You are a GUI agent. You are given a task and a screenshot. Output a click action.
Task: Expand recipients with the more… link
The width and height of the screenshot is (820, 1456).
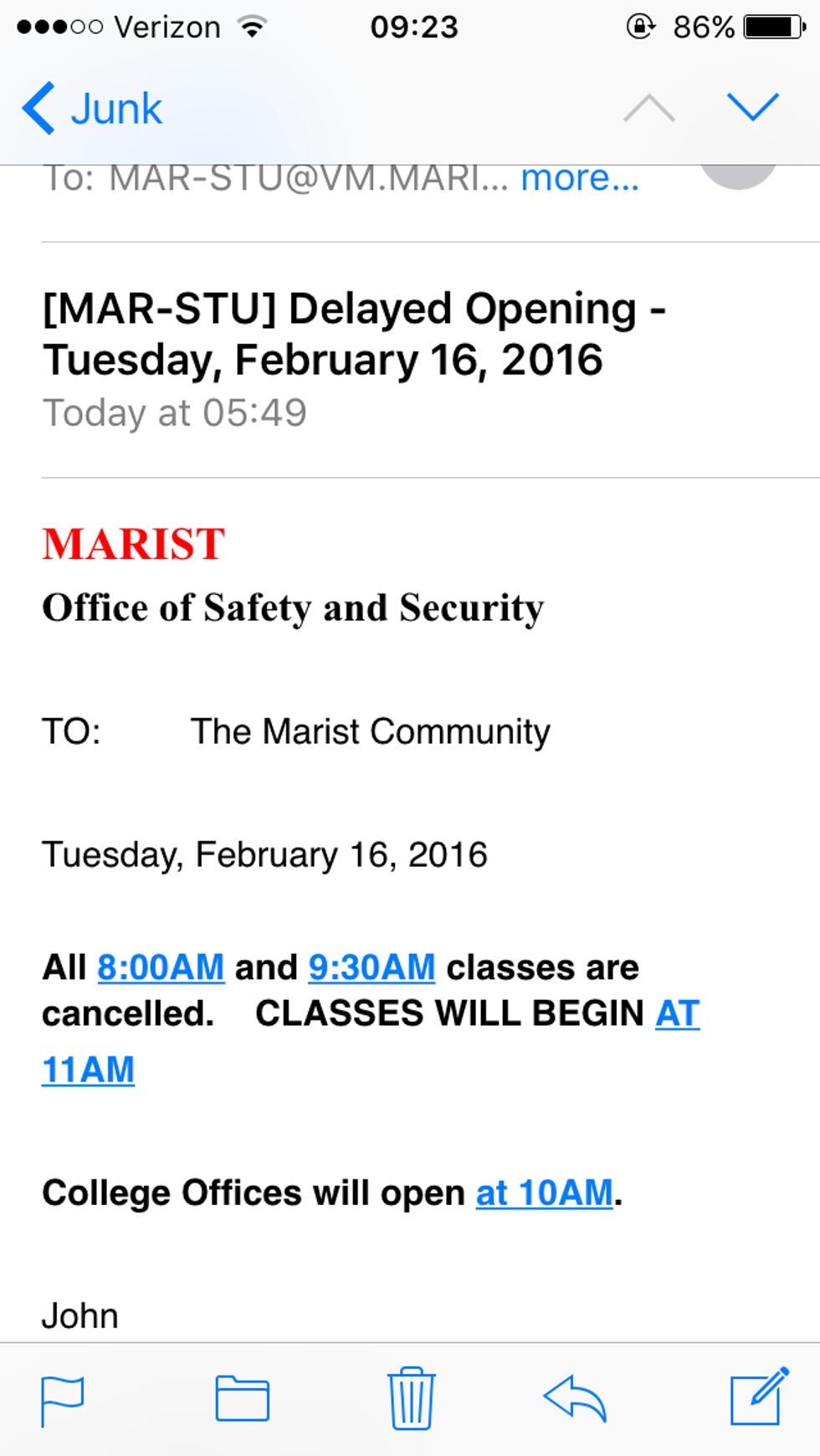(579, 178)
